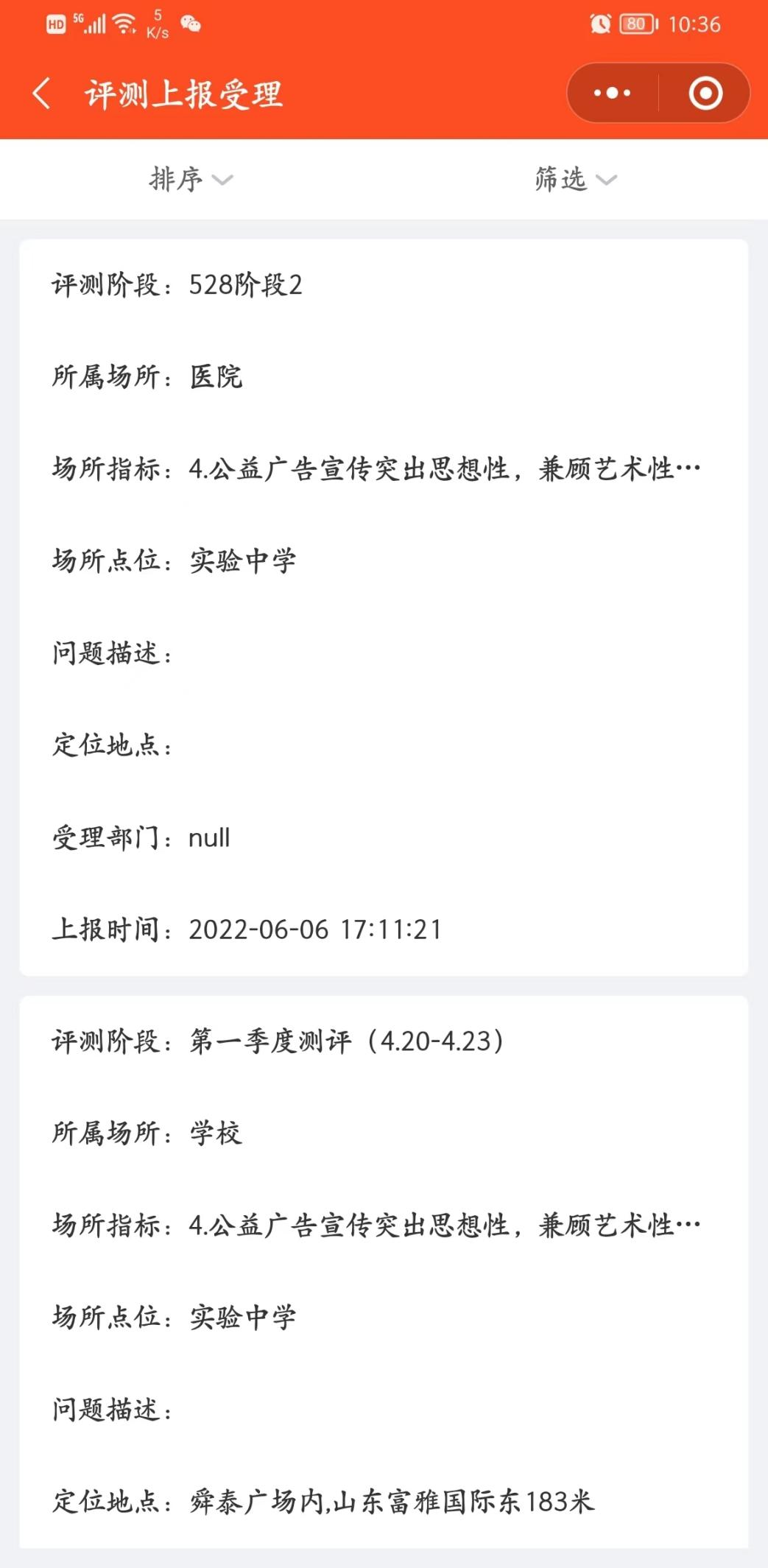The width and height of the screenshot is (768, 1568).
Task: Expand the 排序 sort dropdown
Action: click(x=191, y=179)
